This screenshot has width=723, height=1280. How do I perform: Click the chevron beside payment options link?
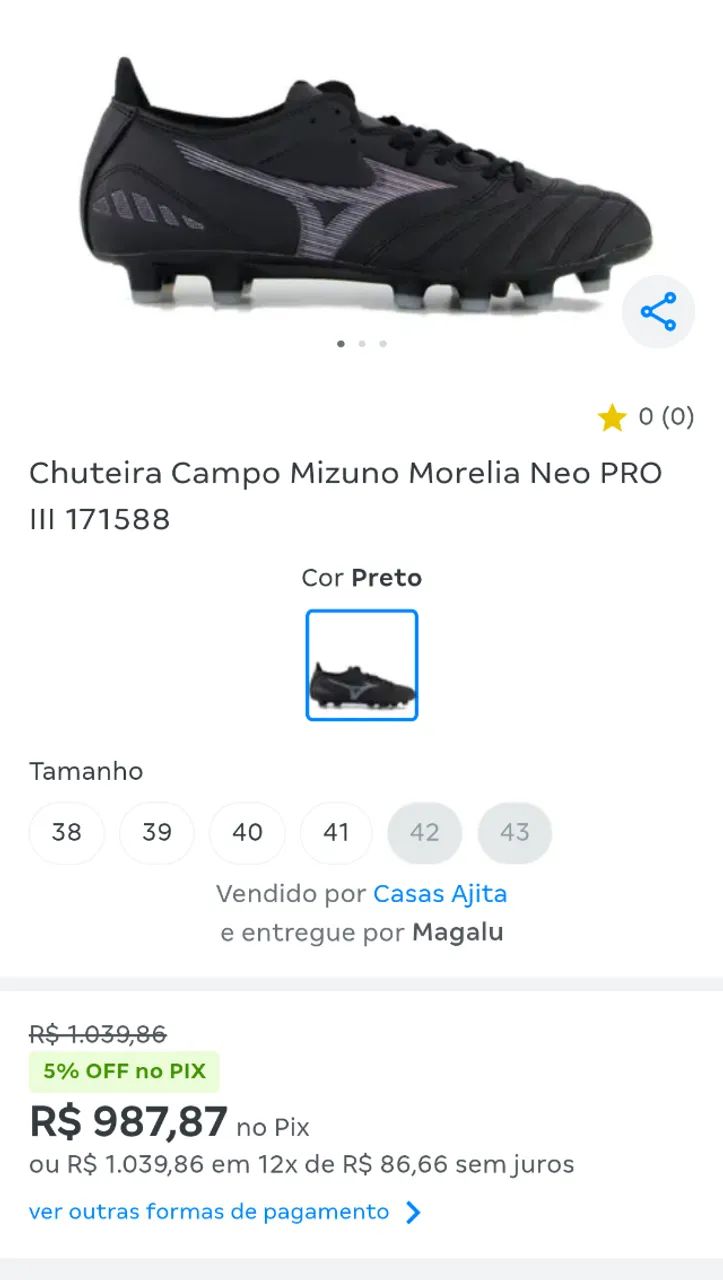tap(412, 1211)
